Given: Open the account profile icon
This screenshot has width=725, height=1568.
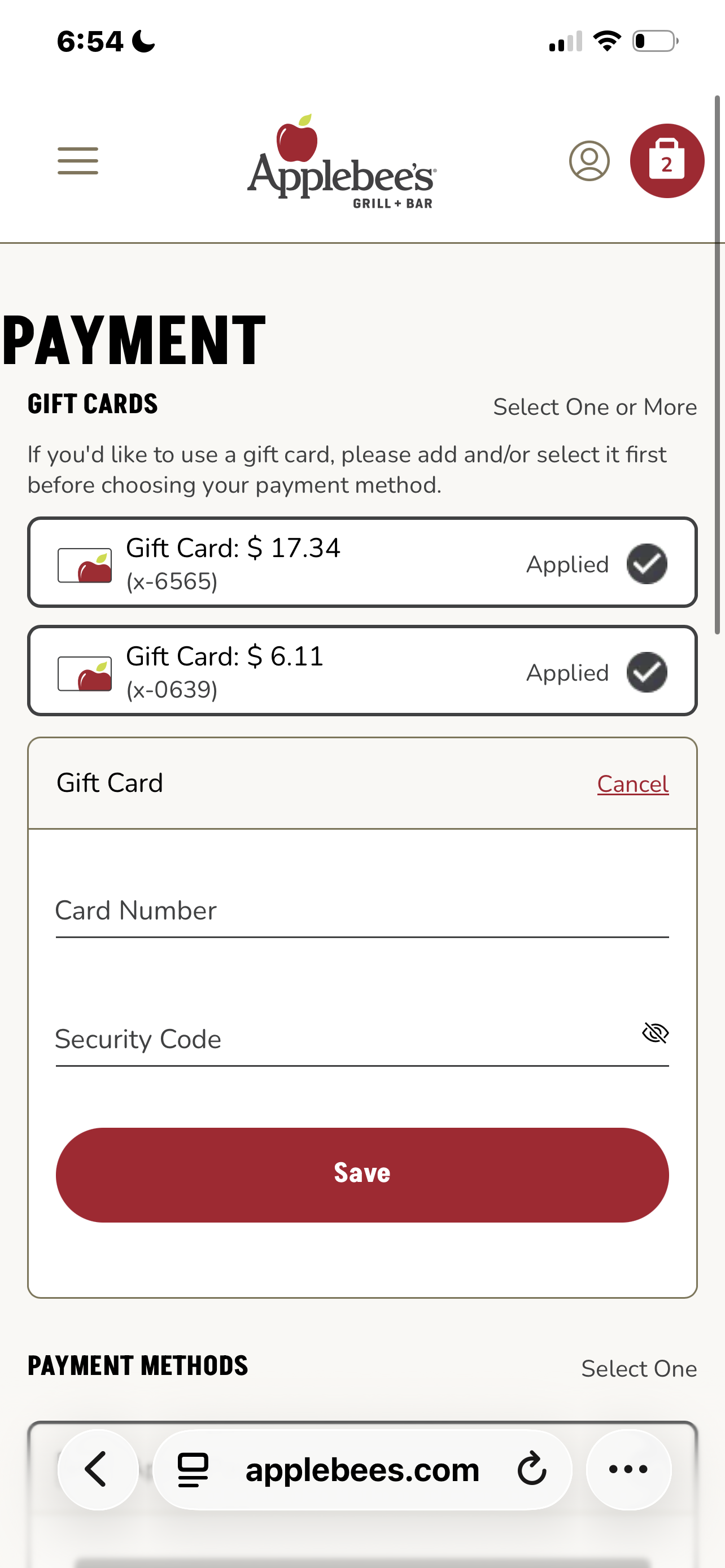Looking at the screenshot, I should point(589,161).
